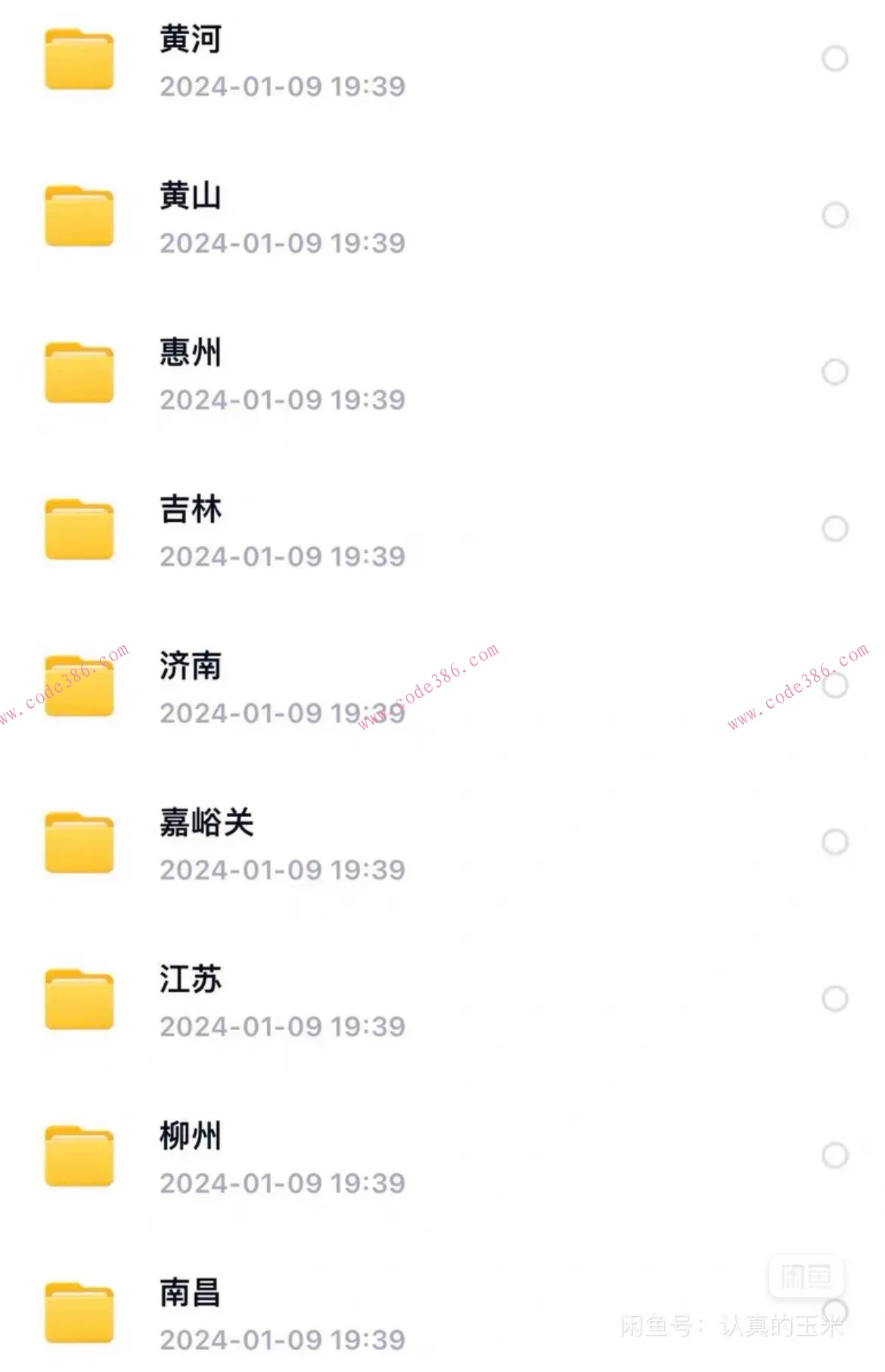Open the 惠州 folder icon
The image size is (885, 1372).
[x=79, y=374]
